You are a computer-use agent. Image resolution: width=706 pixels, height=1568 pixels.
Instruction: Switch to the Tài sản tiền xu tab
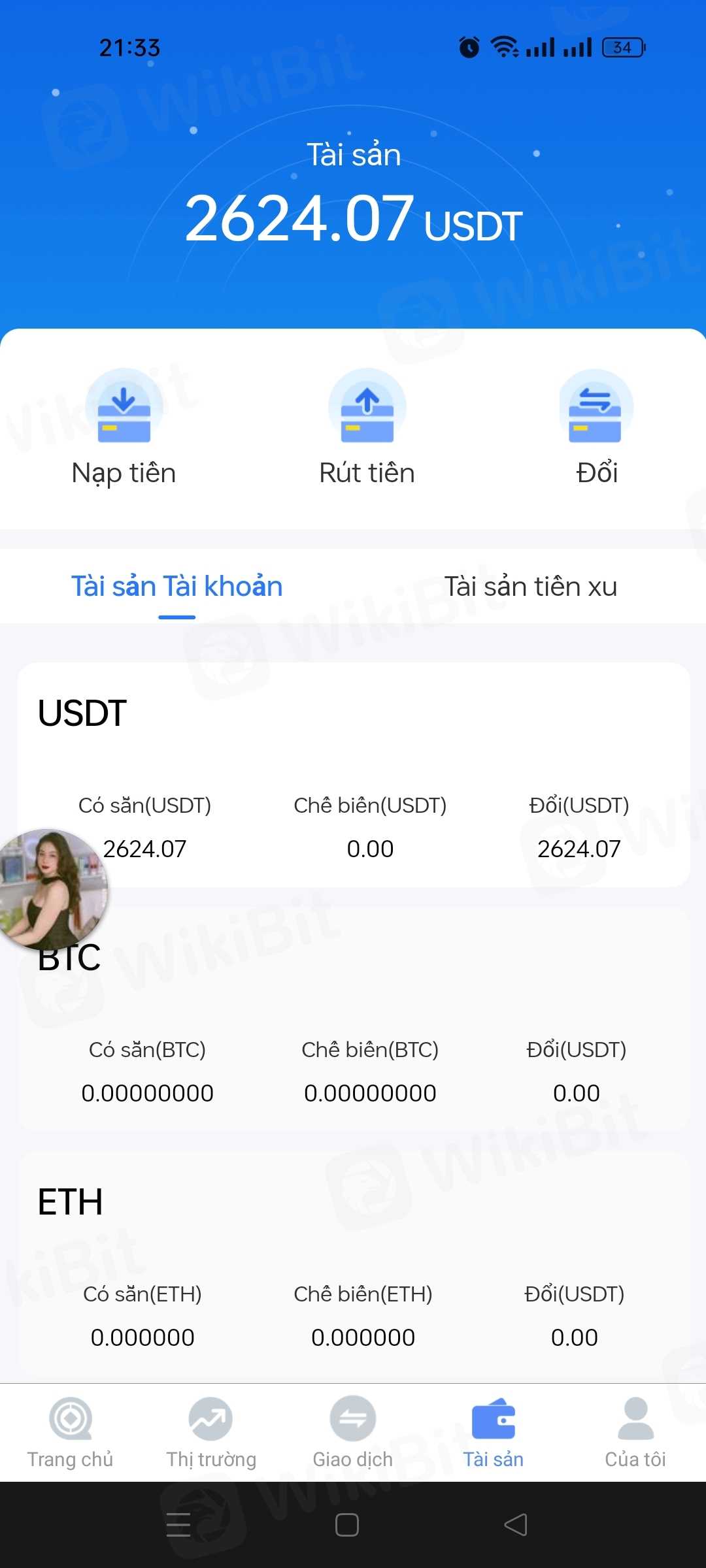(x=530, y=587)
